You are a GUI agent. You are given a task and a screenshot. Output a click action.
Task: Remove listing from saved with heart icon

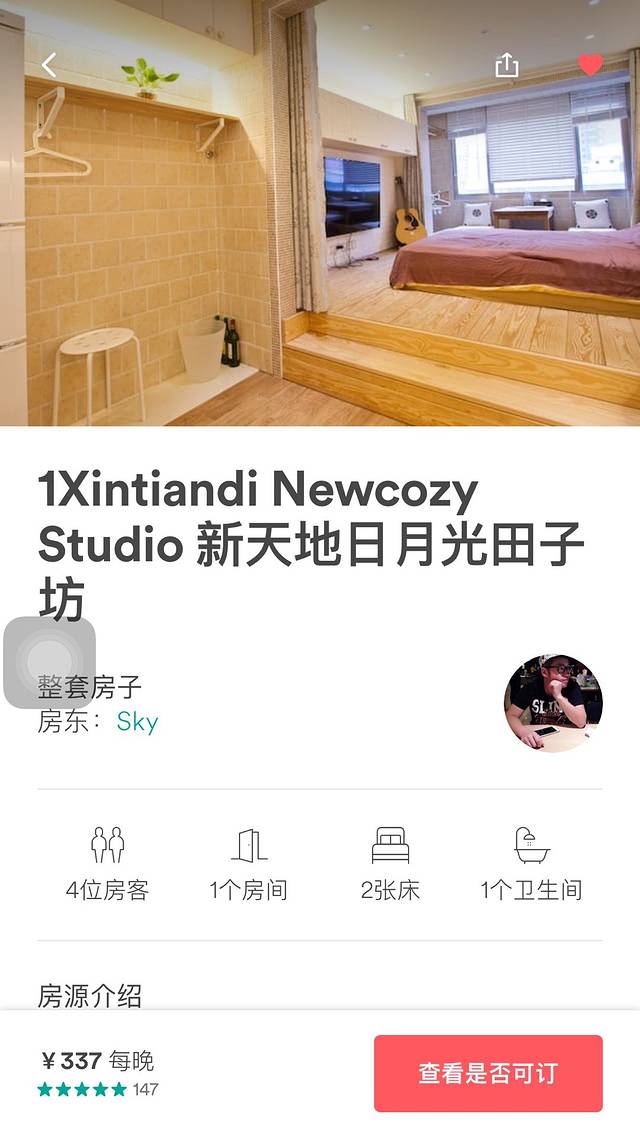tap(590, 66)
